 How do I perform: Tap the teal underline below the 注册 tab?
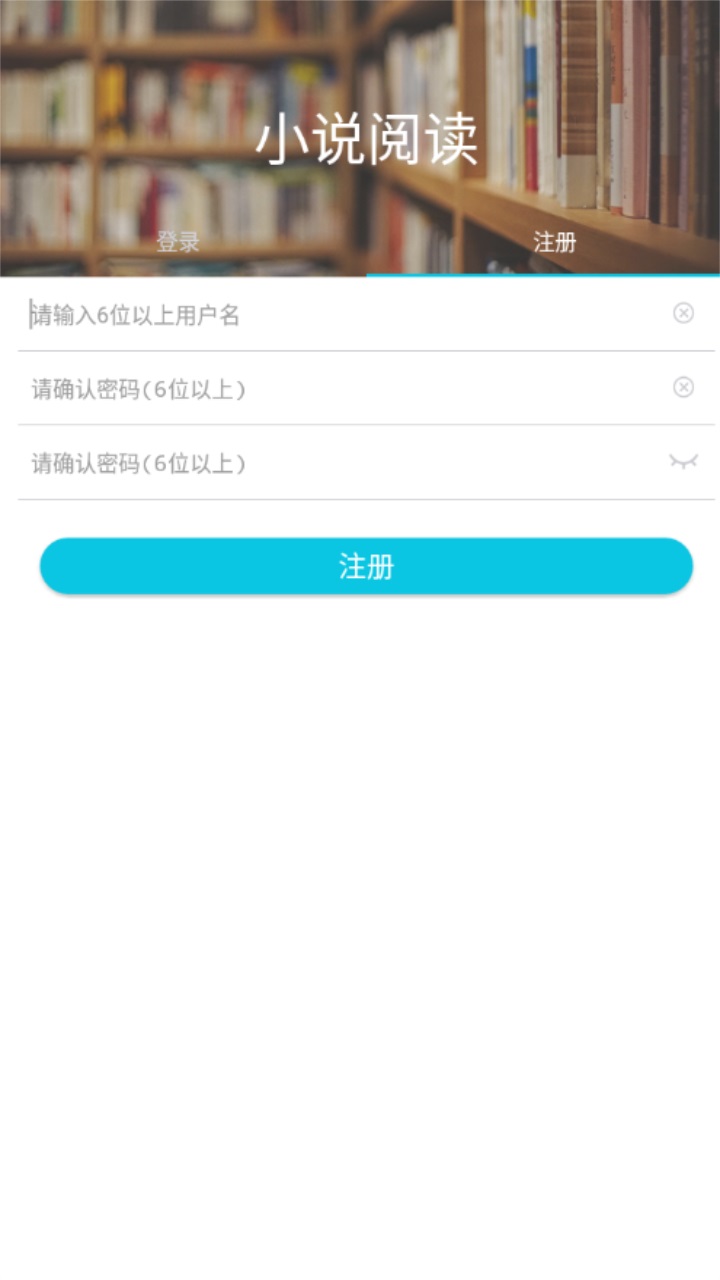(545, 273)
